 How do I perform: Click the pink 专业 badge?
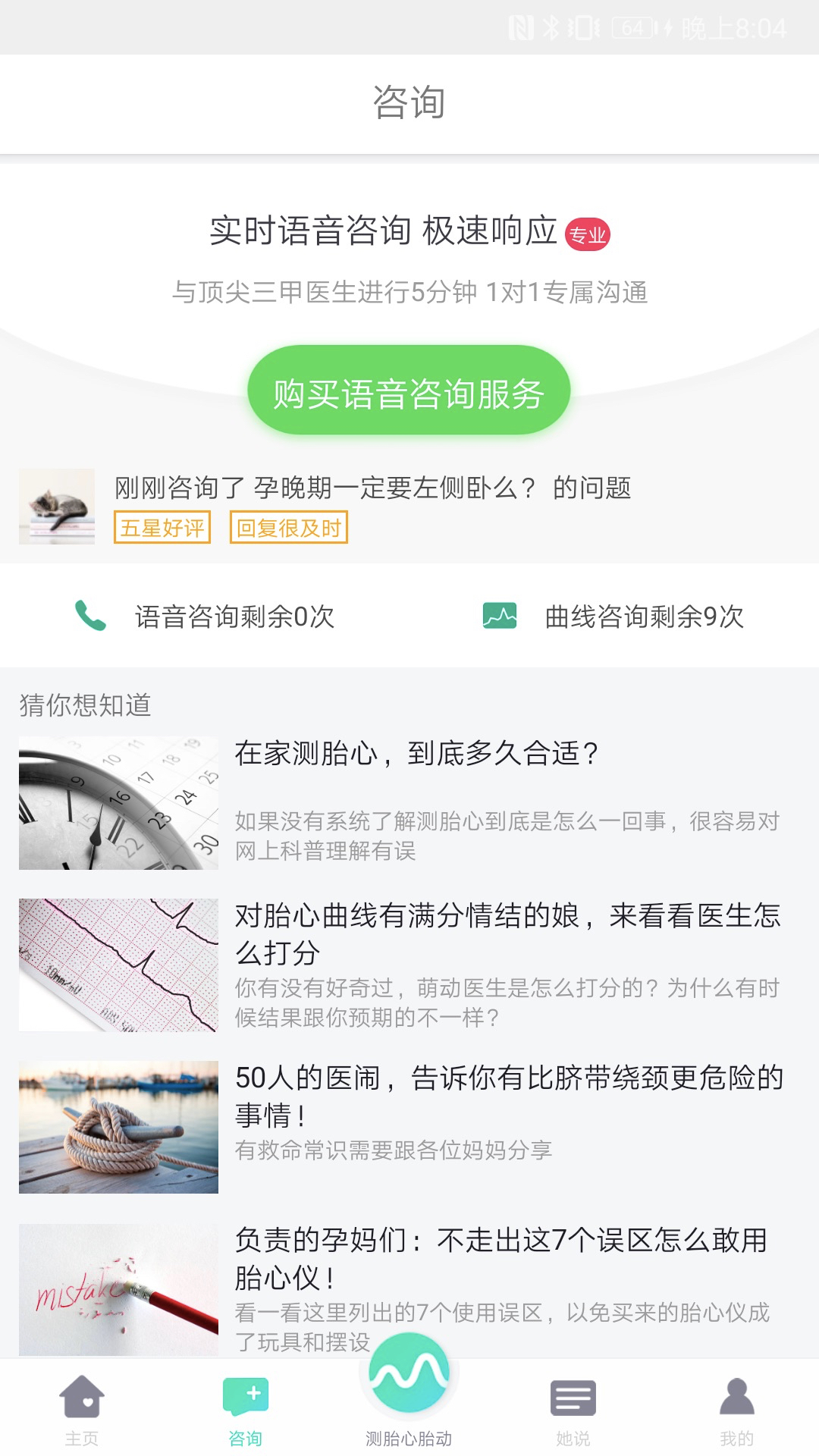click(x=589, y=235)
